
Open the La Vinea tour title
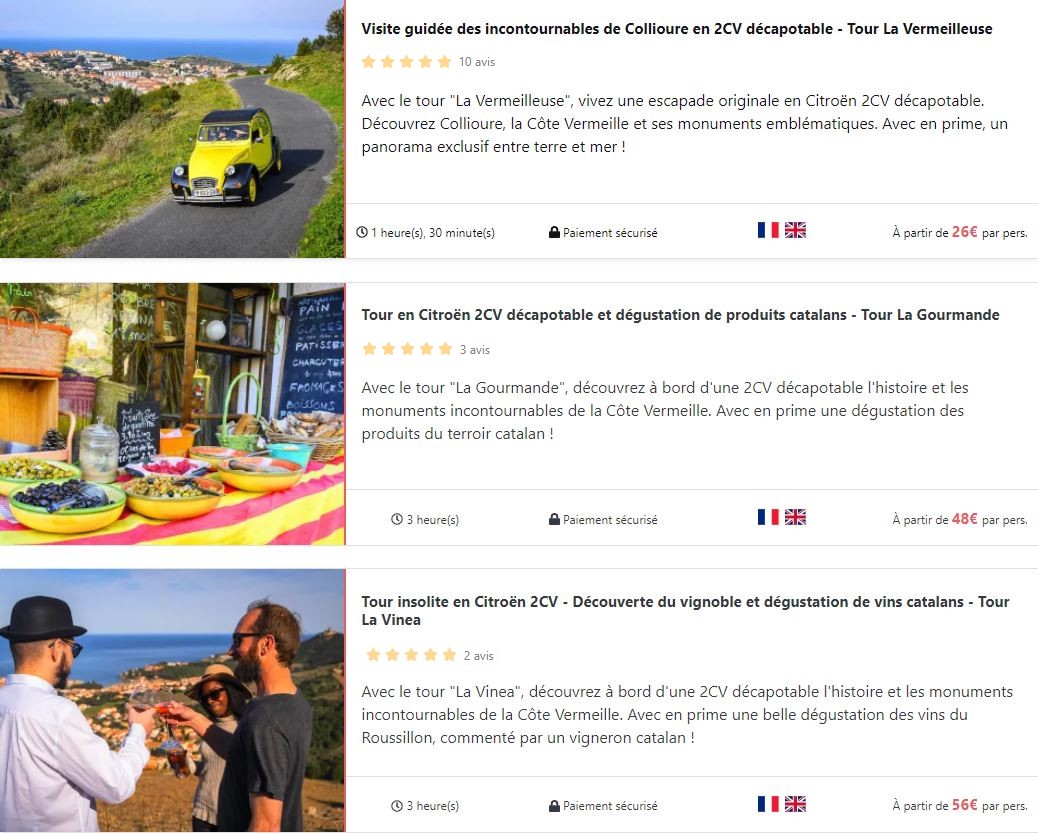[684, 610]
